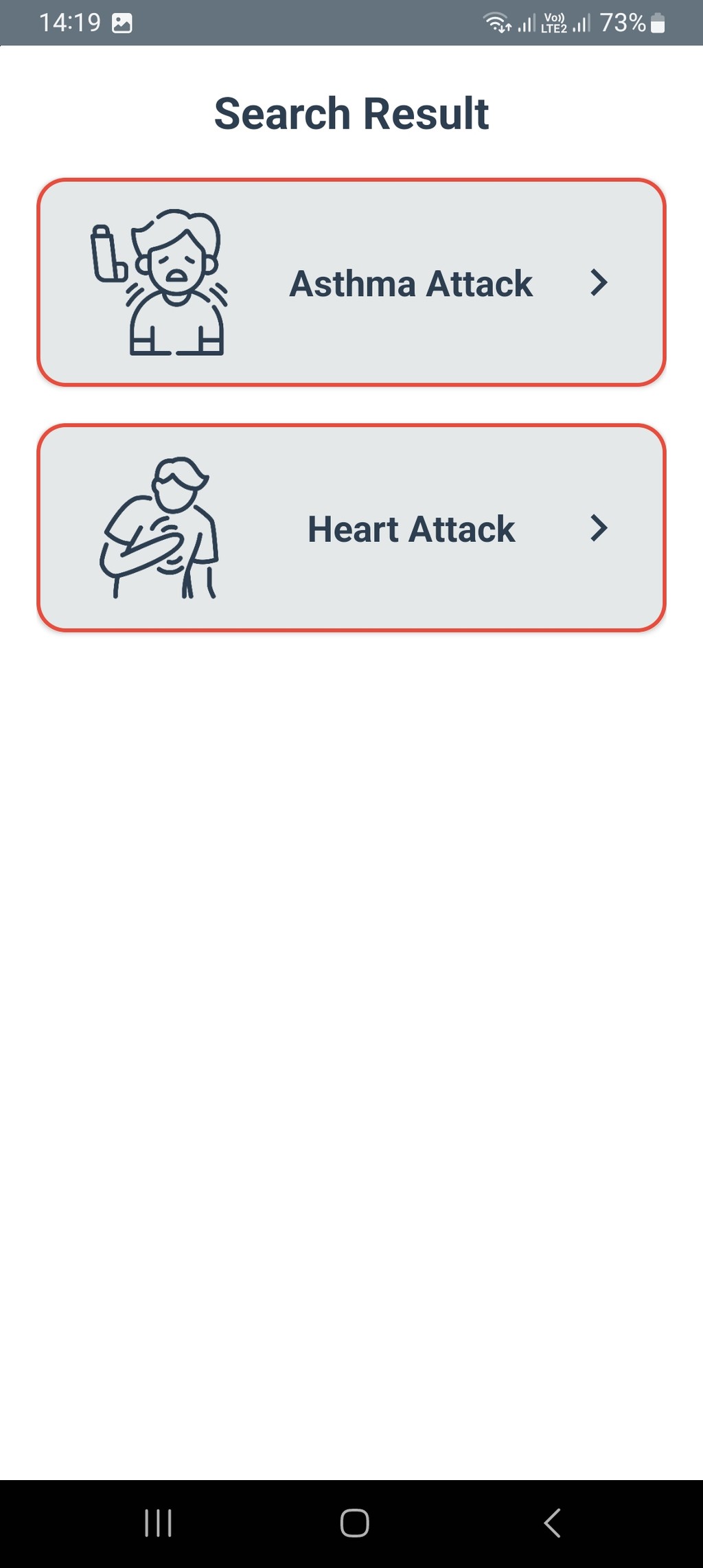Go to the home screen

(354, 1523)
